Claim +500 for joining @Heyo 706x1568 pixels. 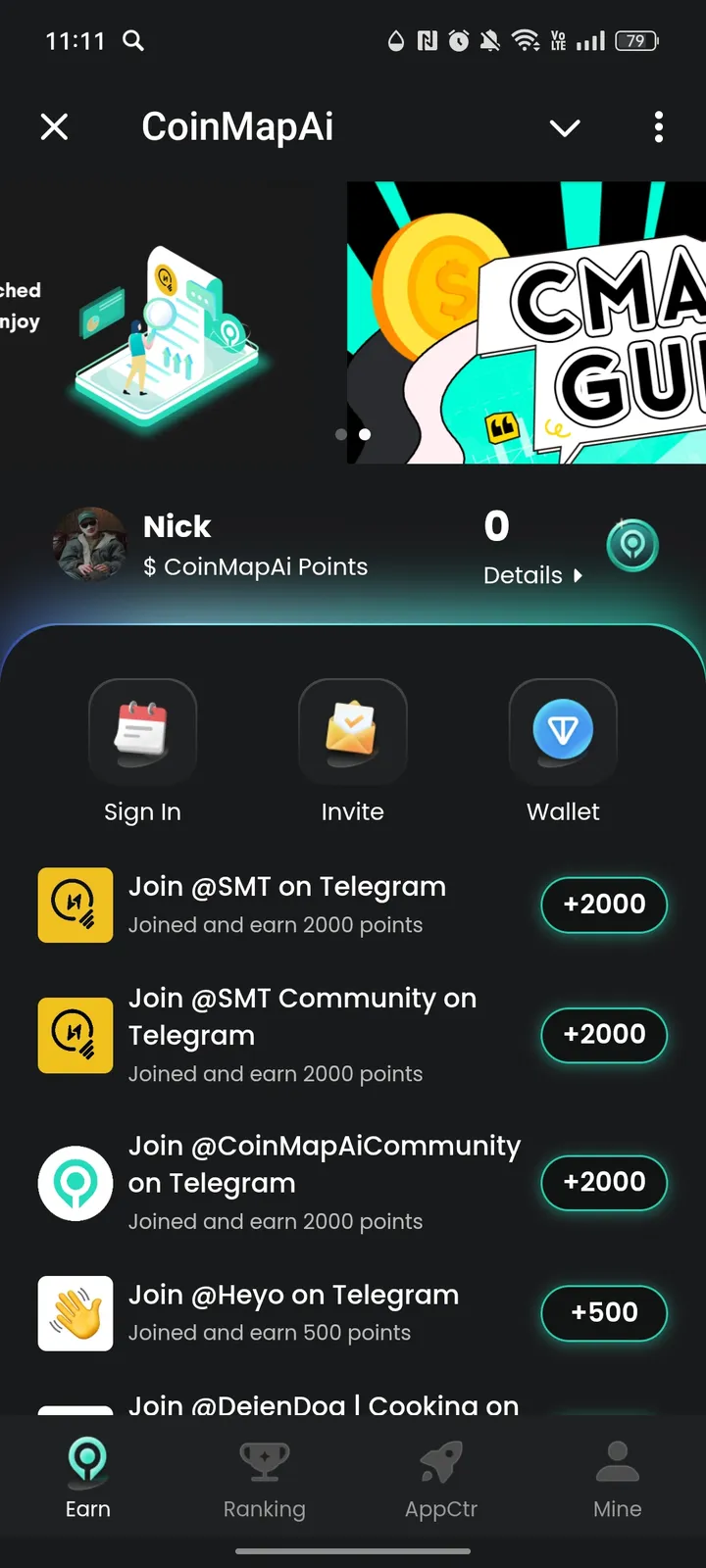click(604, 1313)
